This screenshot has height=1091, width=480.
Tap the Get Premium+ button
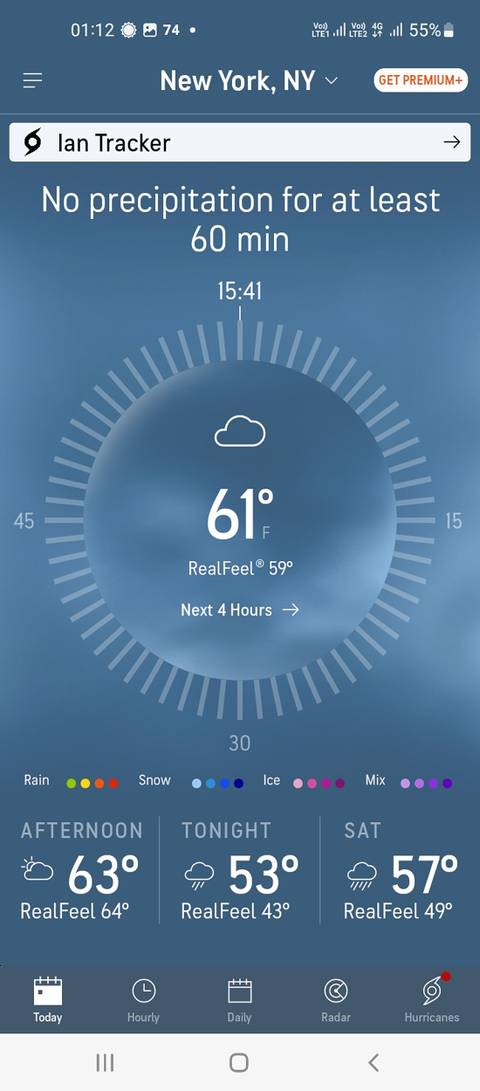(420, 80)
